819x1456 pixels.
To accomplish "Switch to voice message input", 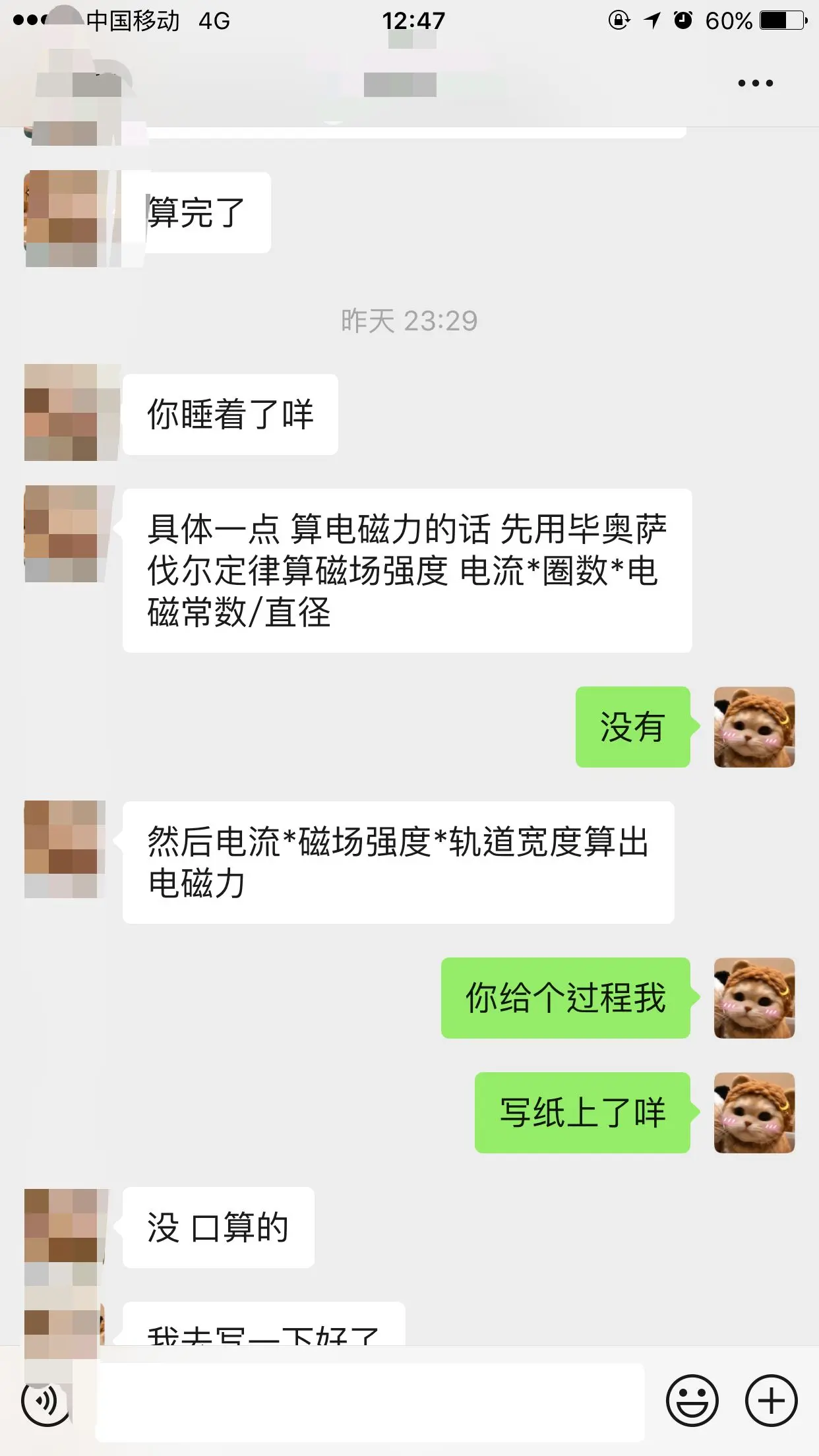I will pos(45,1401).
